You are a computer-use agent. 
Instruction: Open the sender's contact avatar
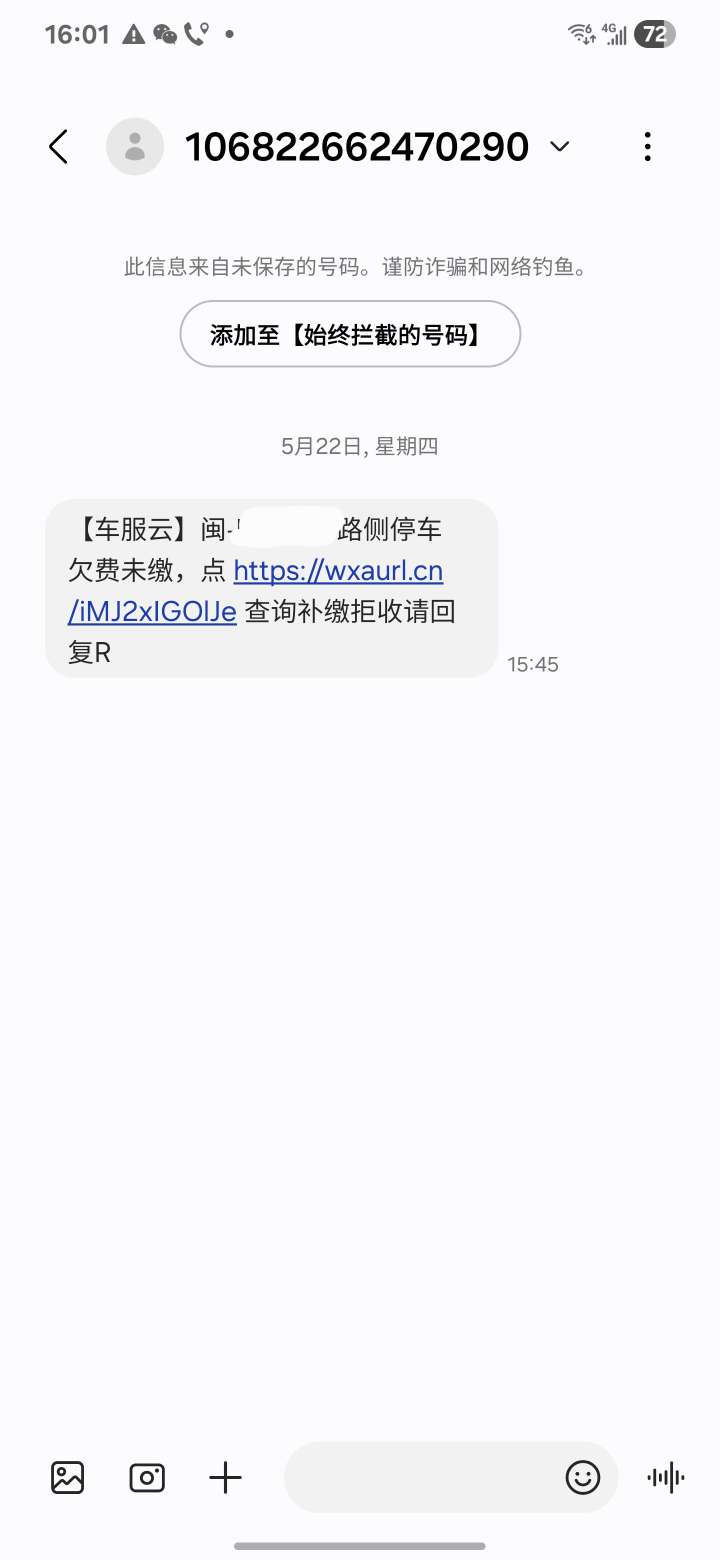tap(135, 147)
